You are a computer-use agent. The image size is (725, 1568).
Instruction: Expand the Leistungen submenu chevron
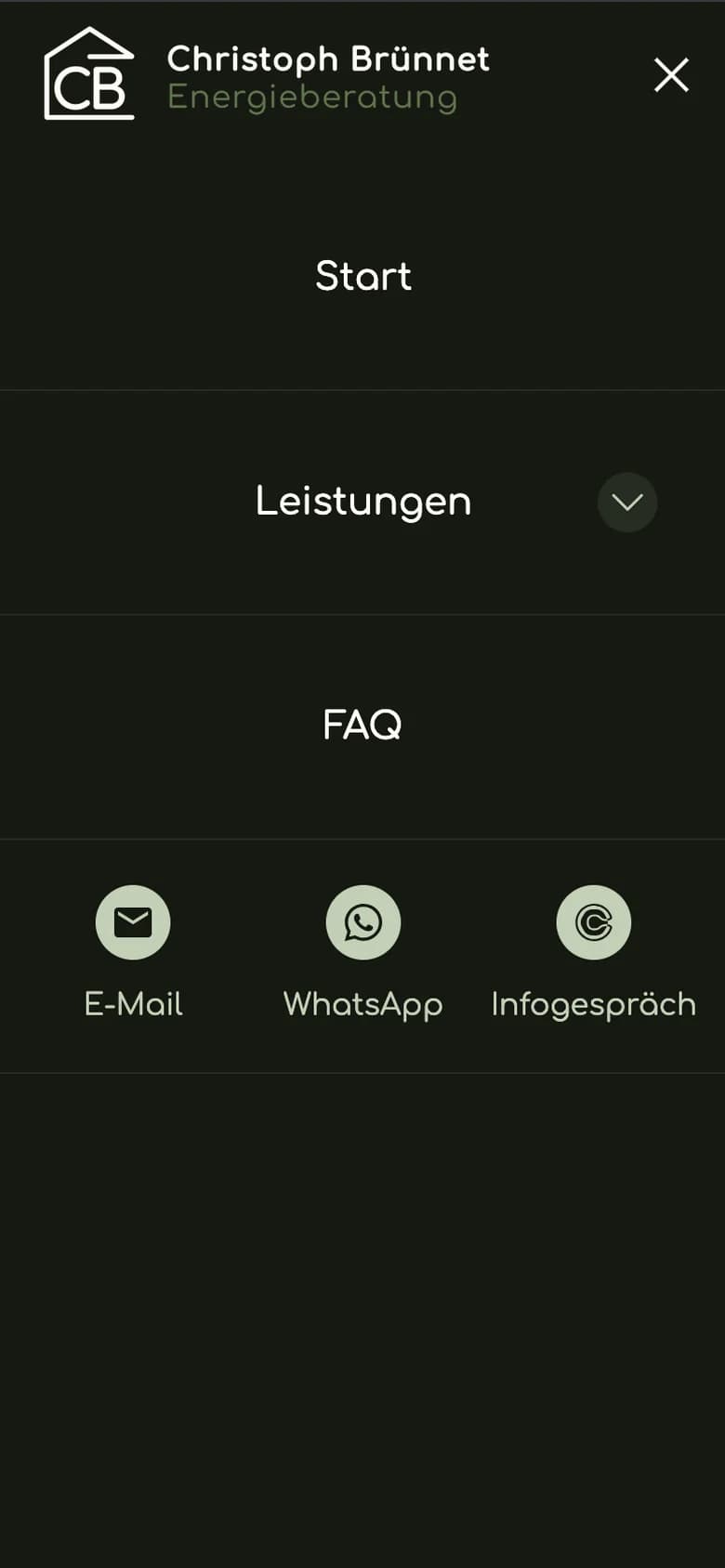pyautogui.click(x=627, y=503)
